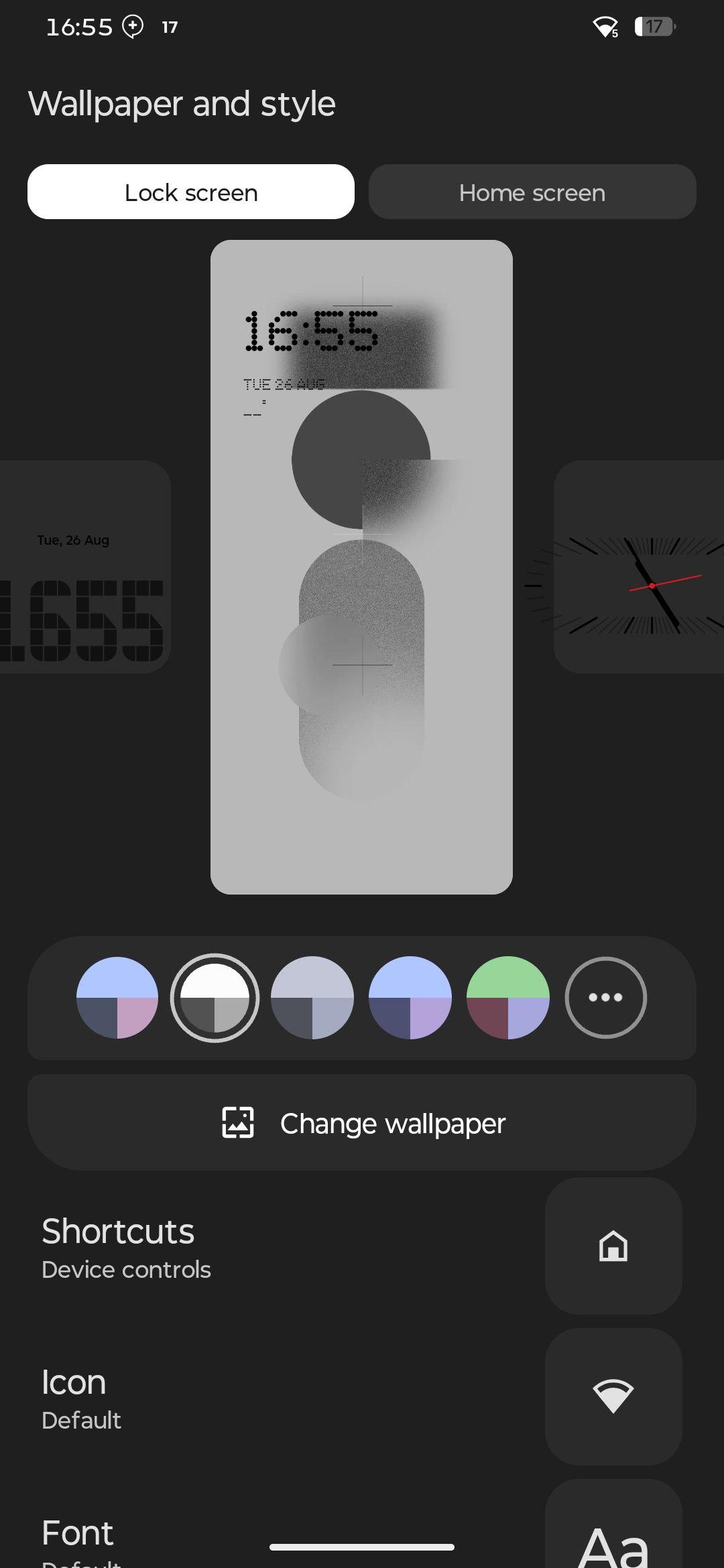This screenshot has width=724, height=1568.
Task: Apply the blue and purple color palette
Action: coord(410,998)
